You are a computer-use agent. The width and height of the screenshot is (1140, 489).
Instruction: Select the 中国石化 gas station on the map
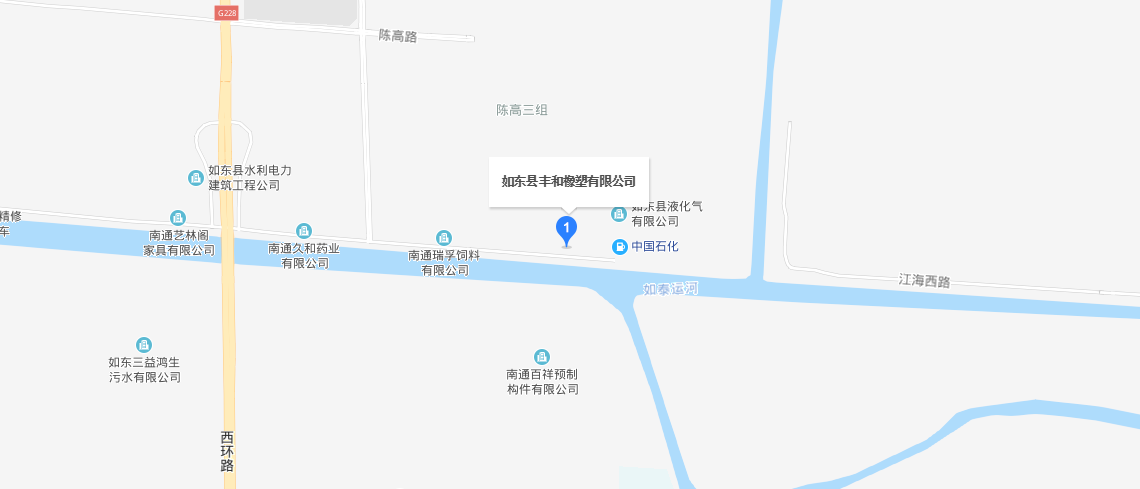(x=620, y=246)
